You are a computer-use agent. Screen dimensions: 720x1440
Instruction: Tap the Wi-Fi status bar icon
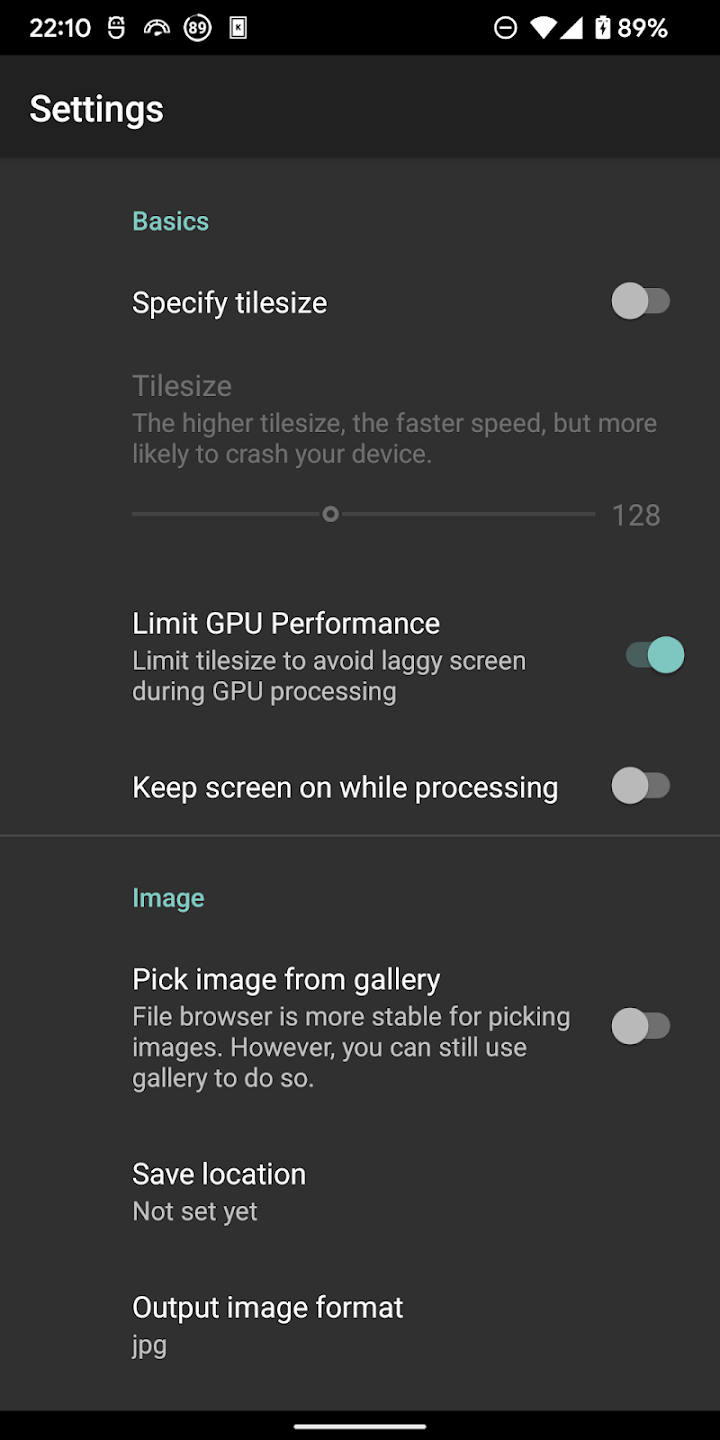point(544,28)
